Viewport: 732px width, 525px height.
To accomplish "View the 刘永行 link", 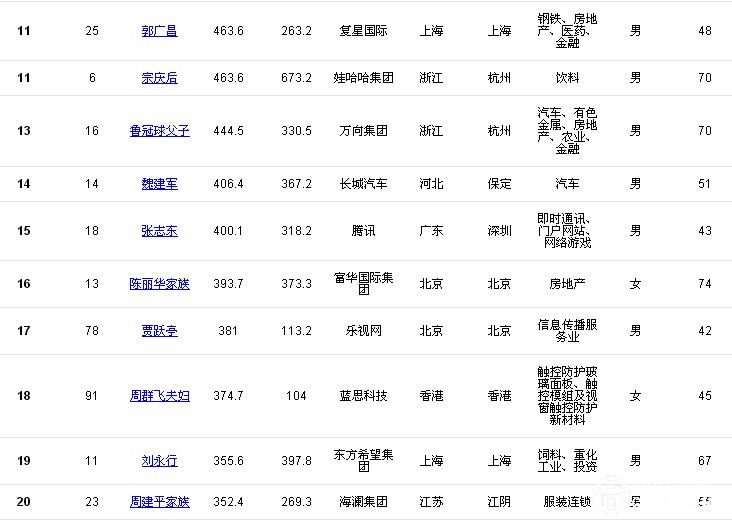I will (159, 461).
